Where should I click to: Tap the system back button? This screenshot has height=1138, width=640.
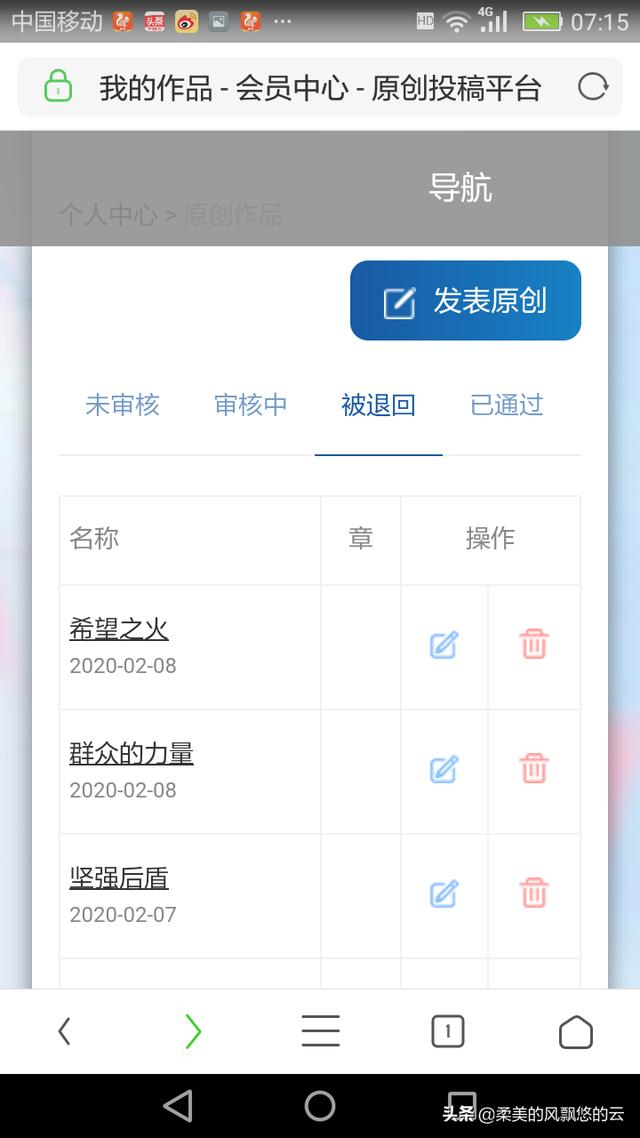point(178,1105)
